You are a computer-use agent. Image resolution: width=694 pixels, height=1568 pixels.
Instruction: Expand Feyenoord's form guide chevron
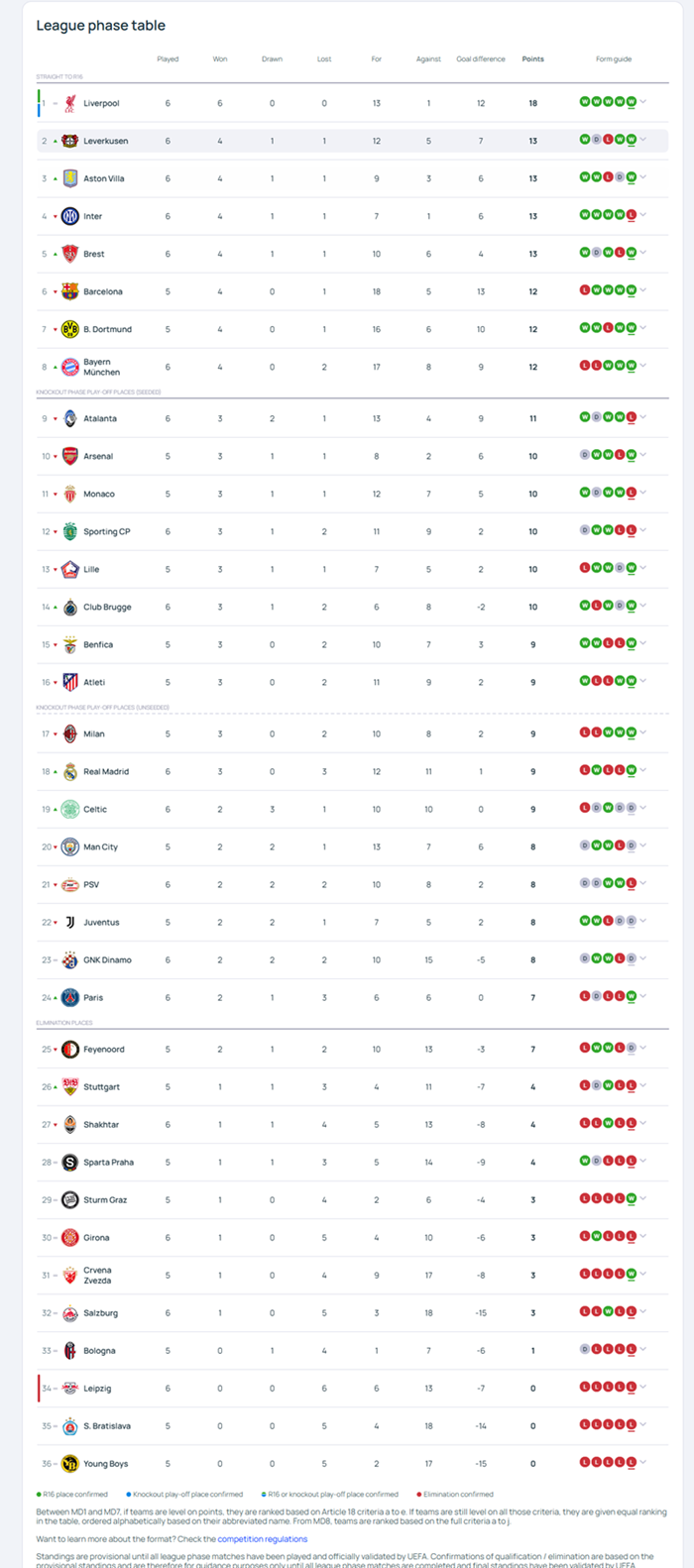(643, 1048)
